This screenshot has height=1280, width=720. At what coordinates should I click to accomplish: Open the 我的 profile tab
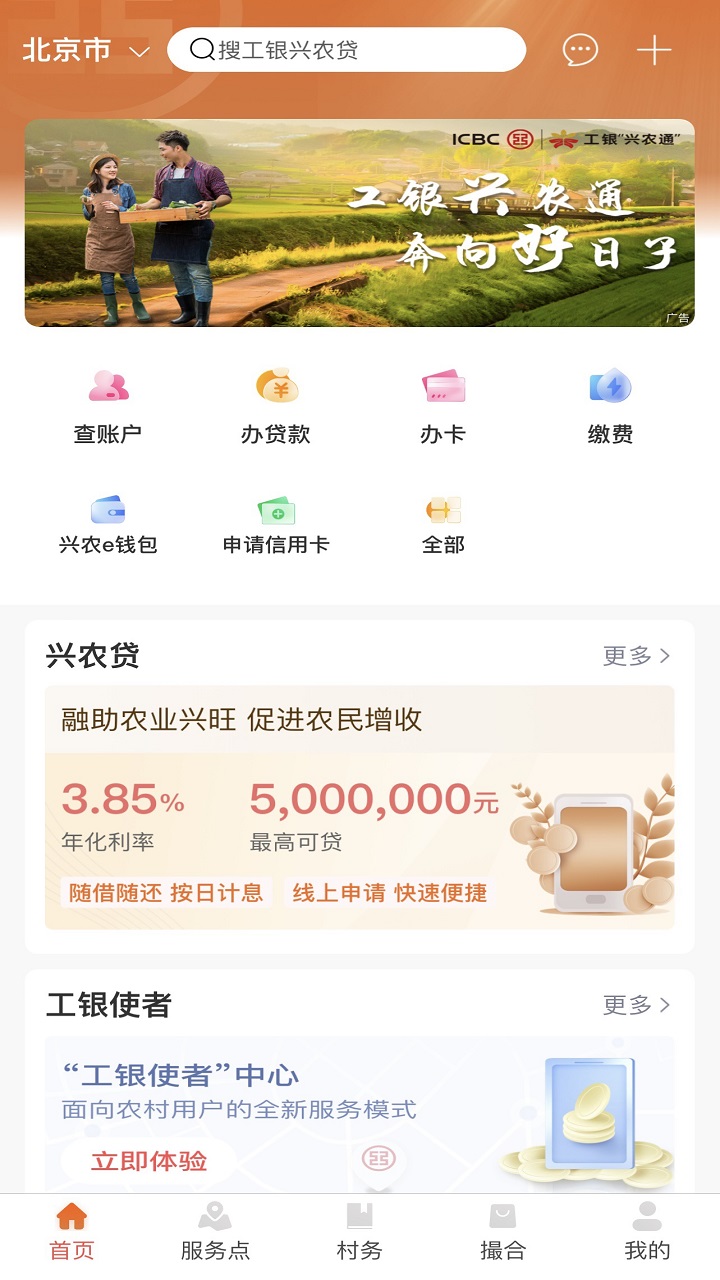647,1232
